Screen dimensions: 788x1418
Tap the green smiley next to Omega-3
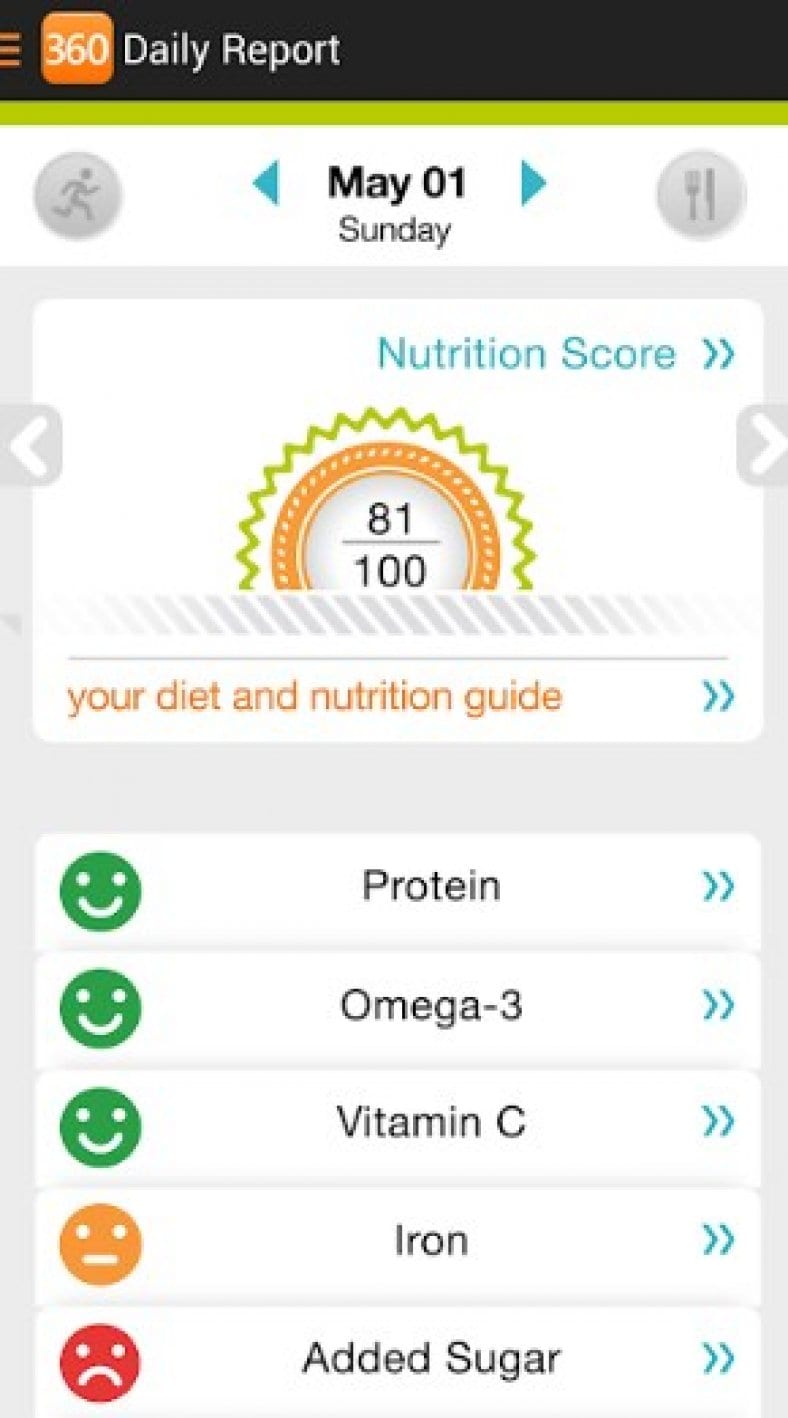tap(98, 1007)
